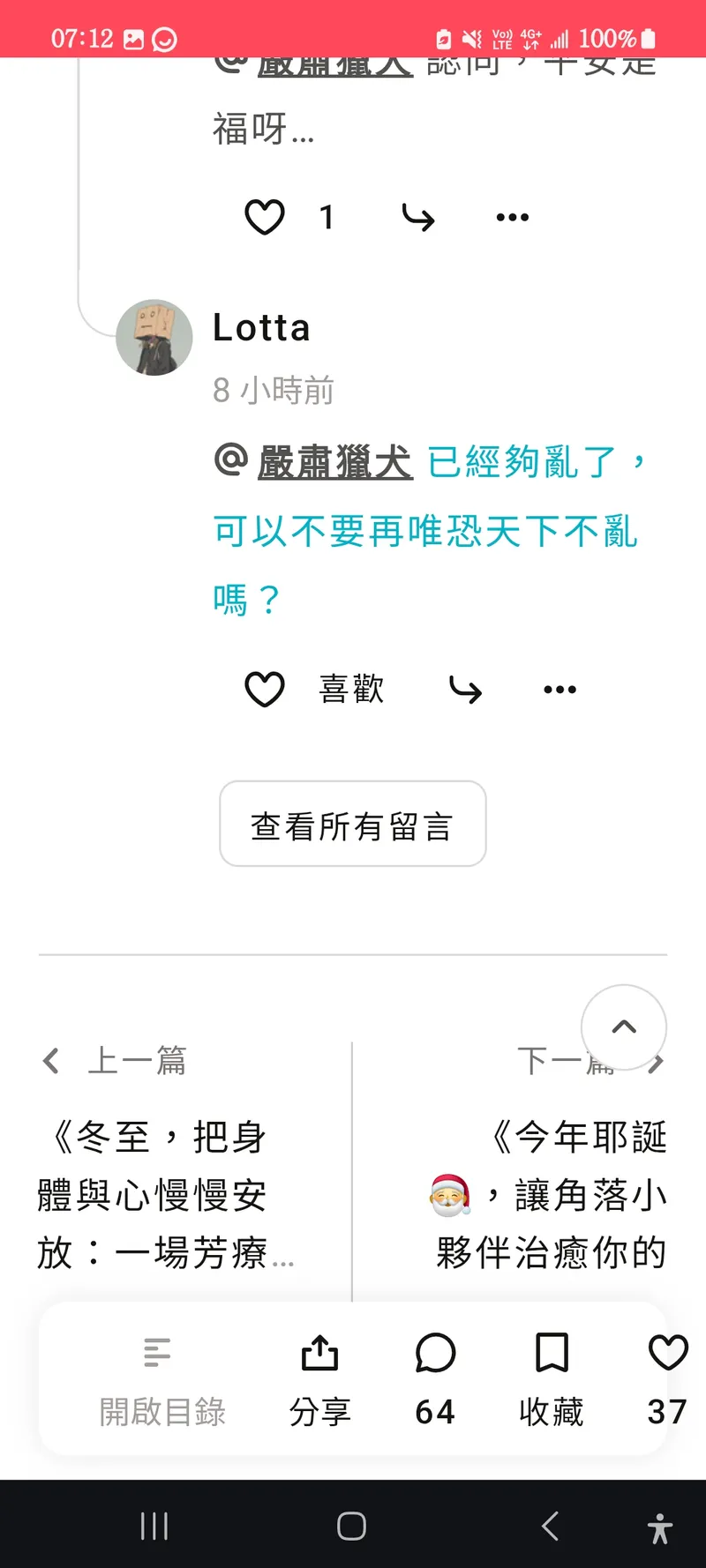Screen dimensions: 706x1568
Task: Open the 64 comments
Action: (x=435, y=1380)
